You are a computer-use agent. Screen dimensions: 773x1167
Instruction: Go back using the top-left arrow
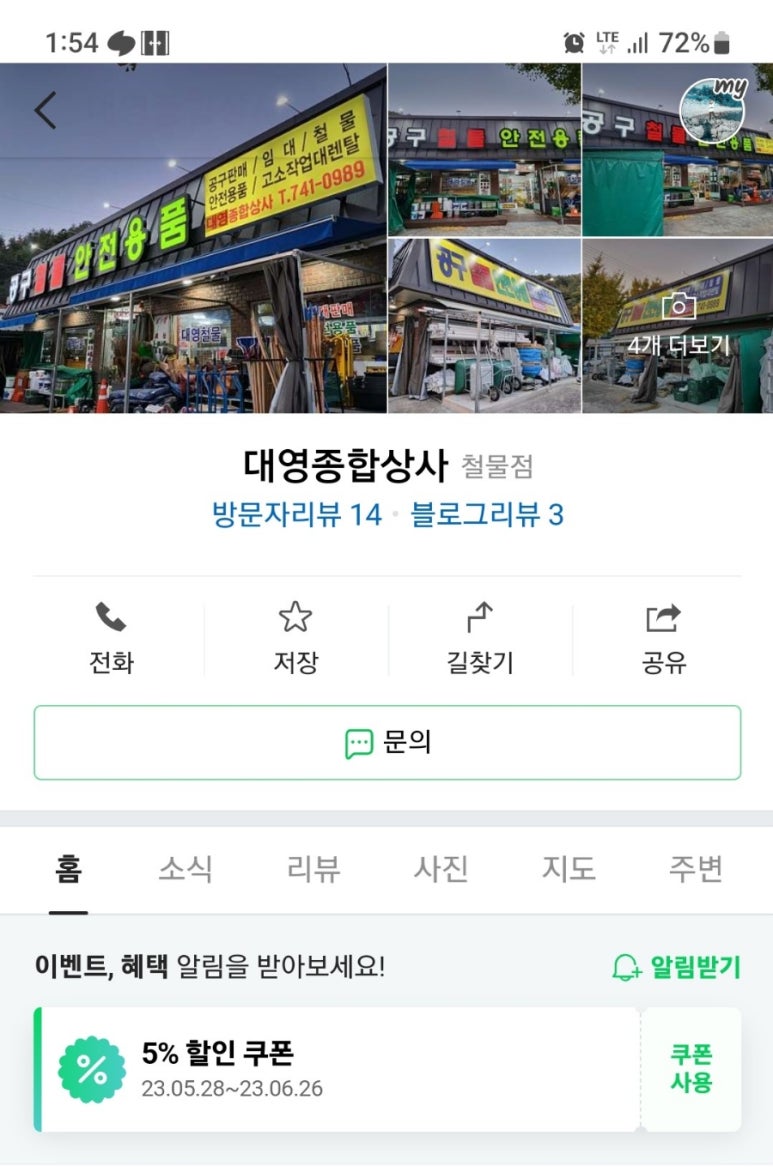45,110
